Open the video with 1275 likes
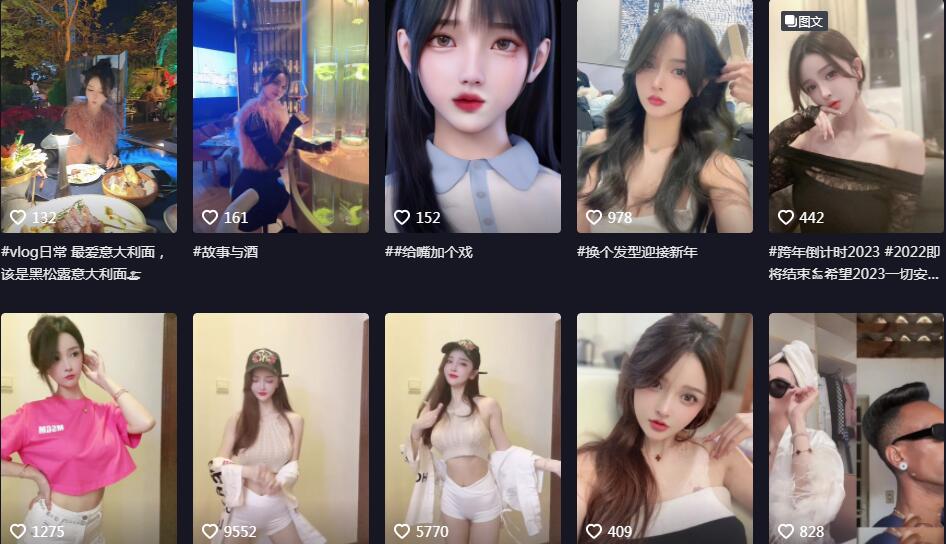946x544 pixels. [88, 428]
